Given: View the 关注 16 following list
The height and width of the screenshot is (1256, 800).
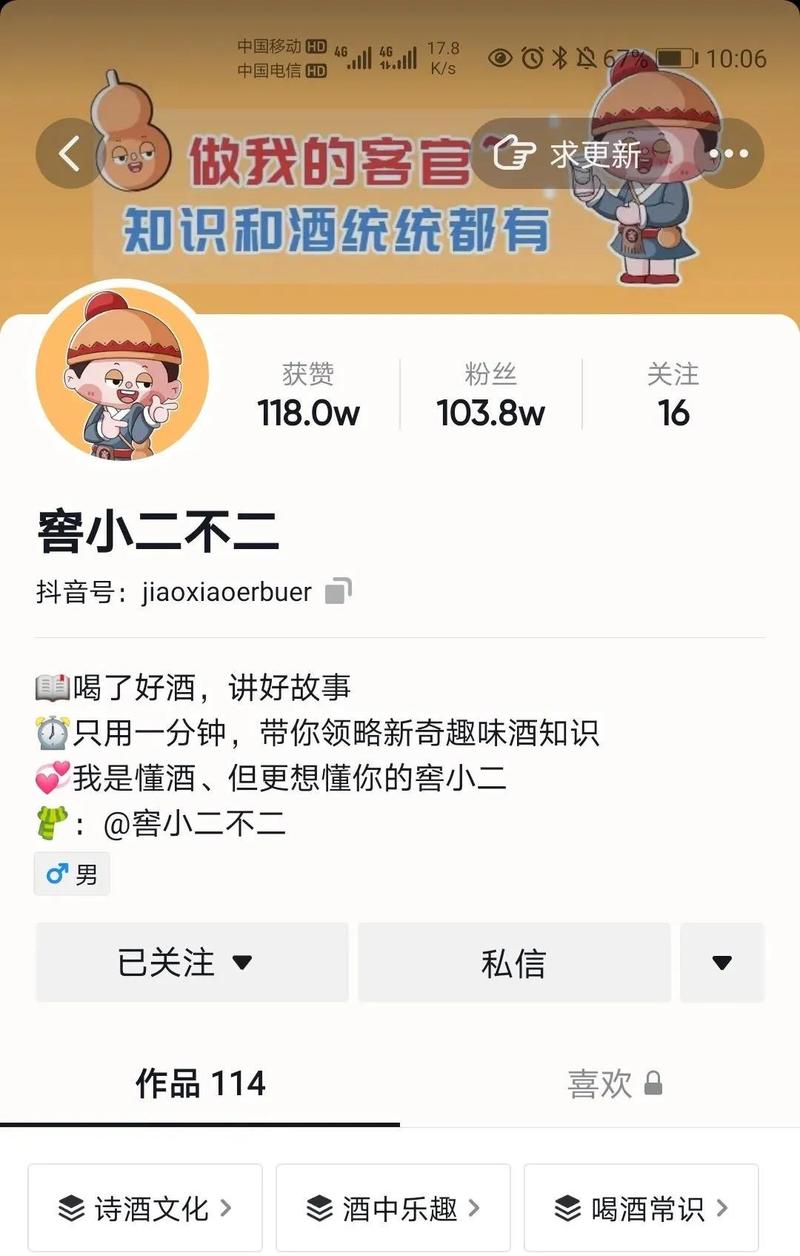Looking at the screenshot, I should tap(673, 395).
